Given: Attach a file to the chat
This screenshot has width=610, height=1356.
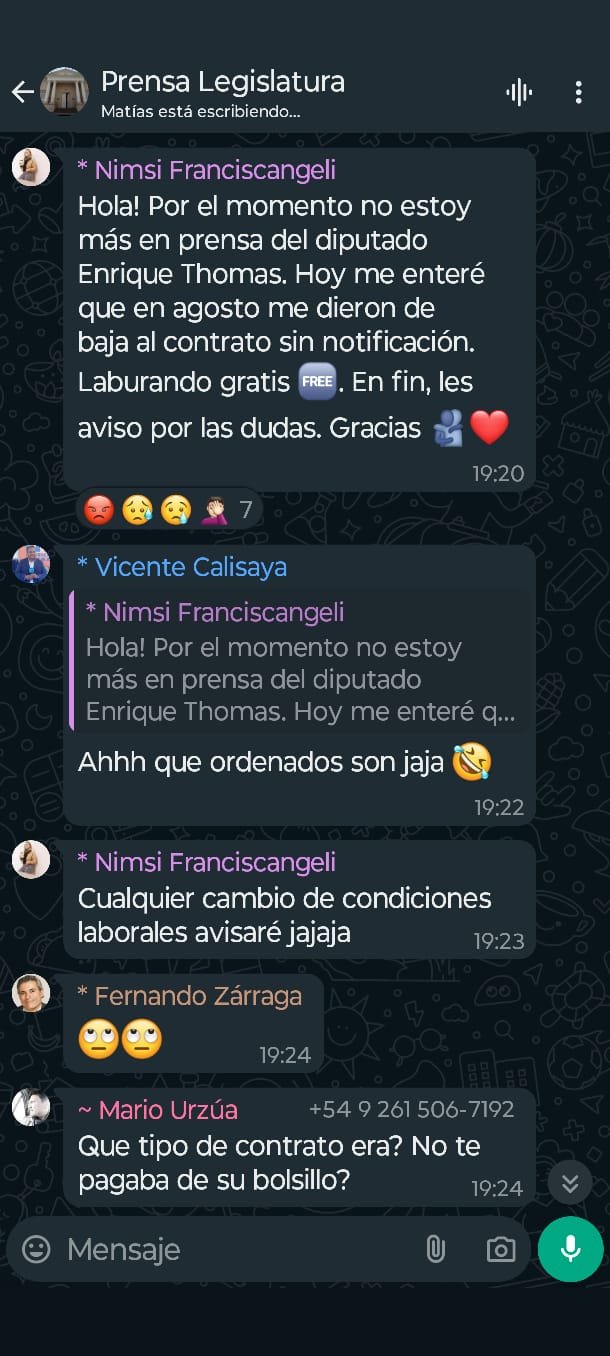Looking at the screenshot, I should click(x=435, y=1249).
